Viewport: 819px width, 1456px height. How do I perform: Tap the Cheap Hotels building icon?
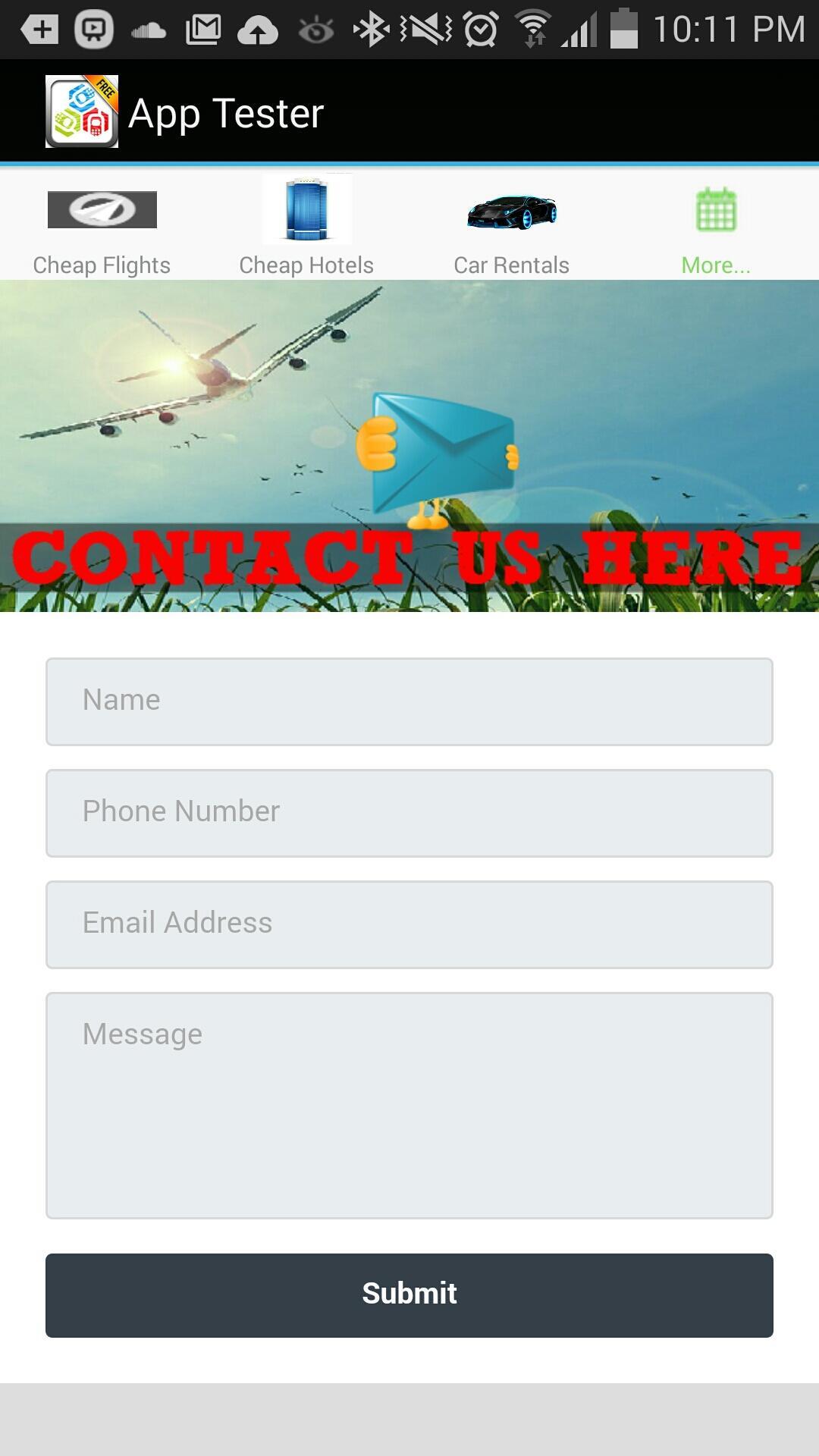click(306, 210)
